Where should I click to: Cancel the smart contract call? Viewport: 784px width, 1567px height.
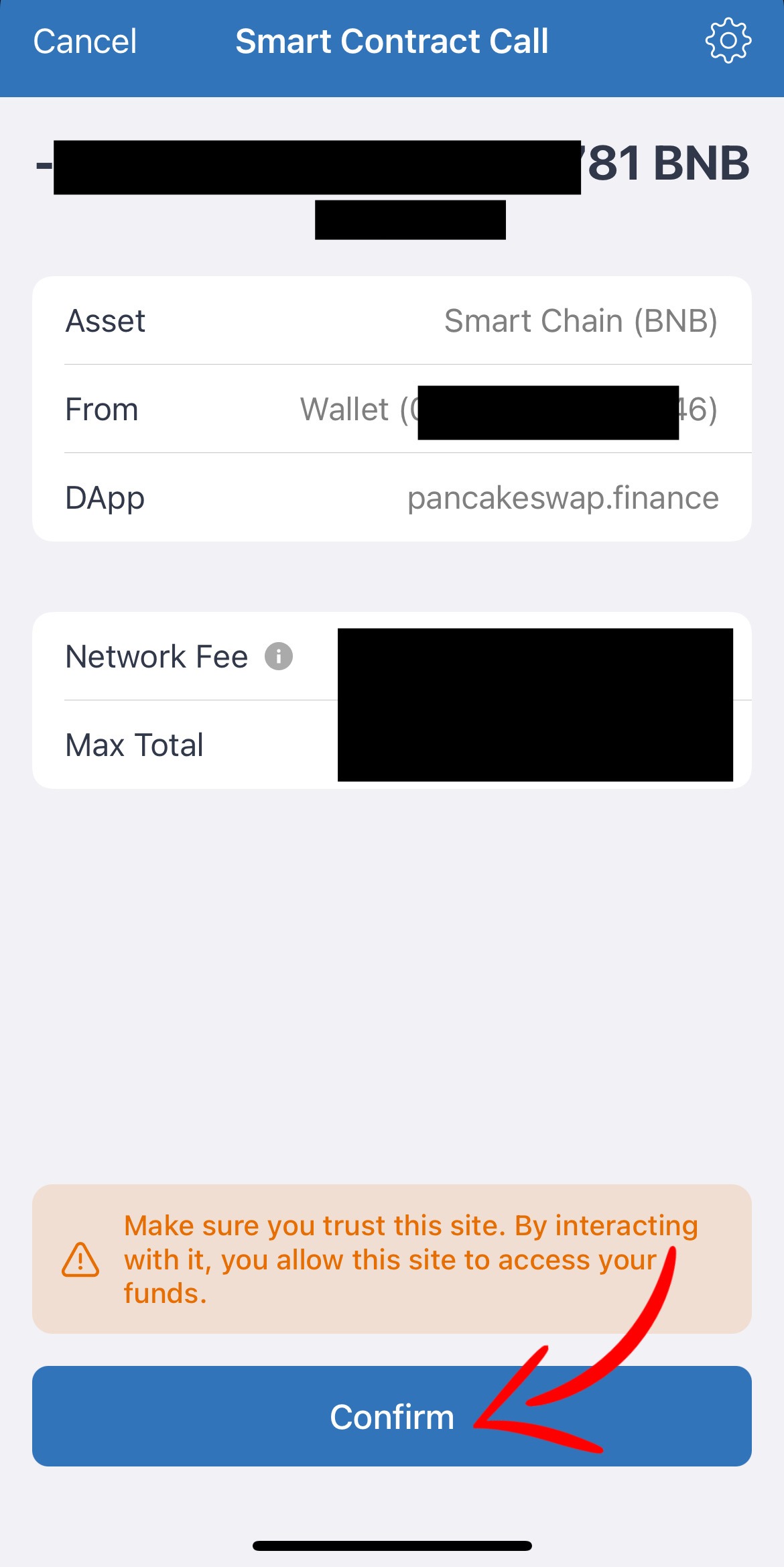coord(85,42)
